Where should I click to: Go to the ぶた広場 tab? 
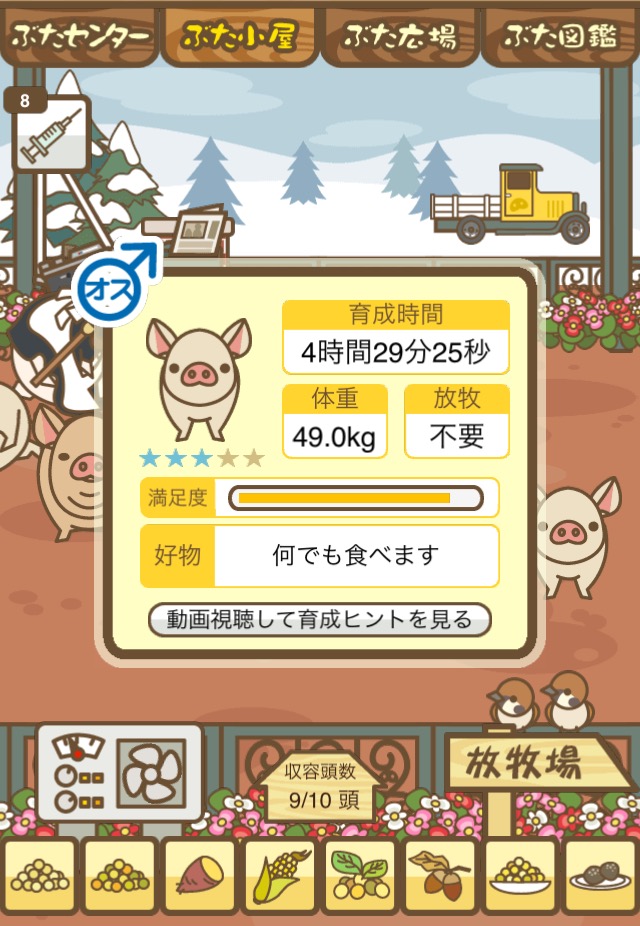coord(400,37)
